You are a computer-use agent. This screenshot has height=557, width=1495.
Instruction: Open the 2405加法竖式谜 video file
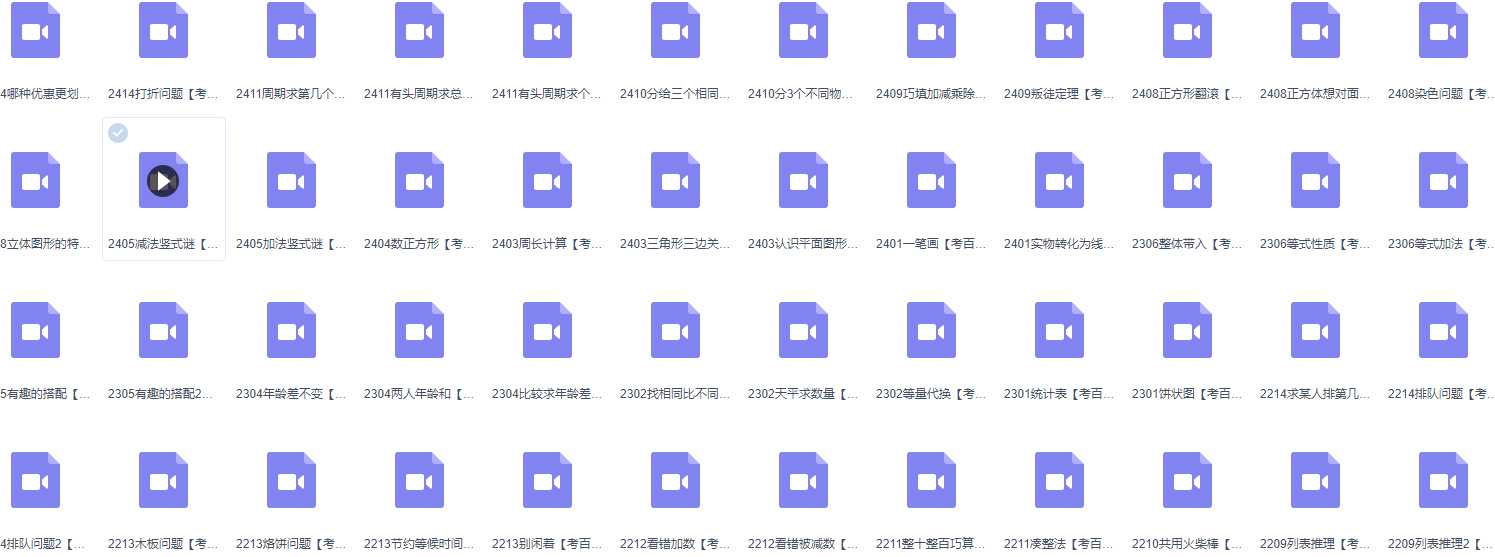(291, 181)
